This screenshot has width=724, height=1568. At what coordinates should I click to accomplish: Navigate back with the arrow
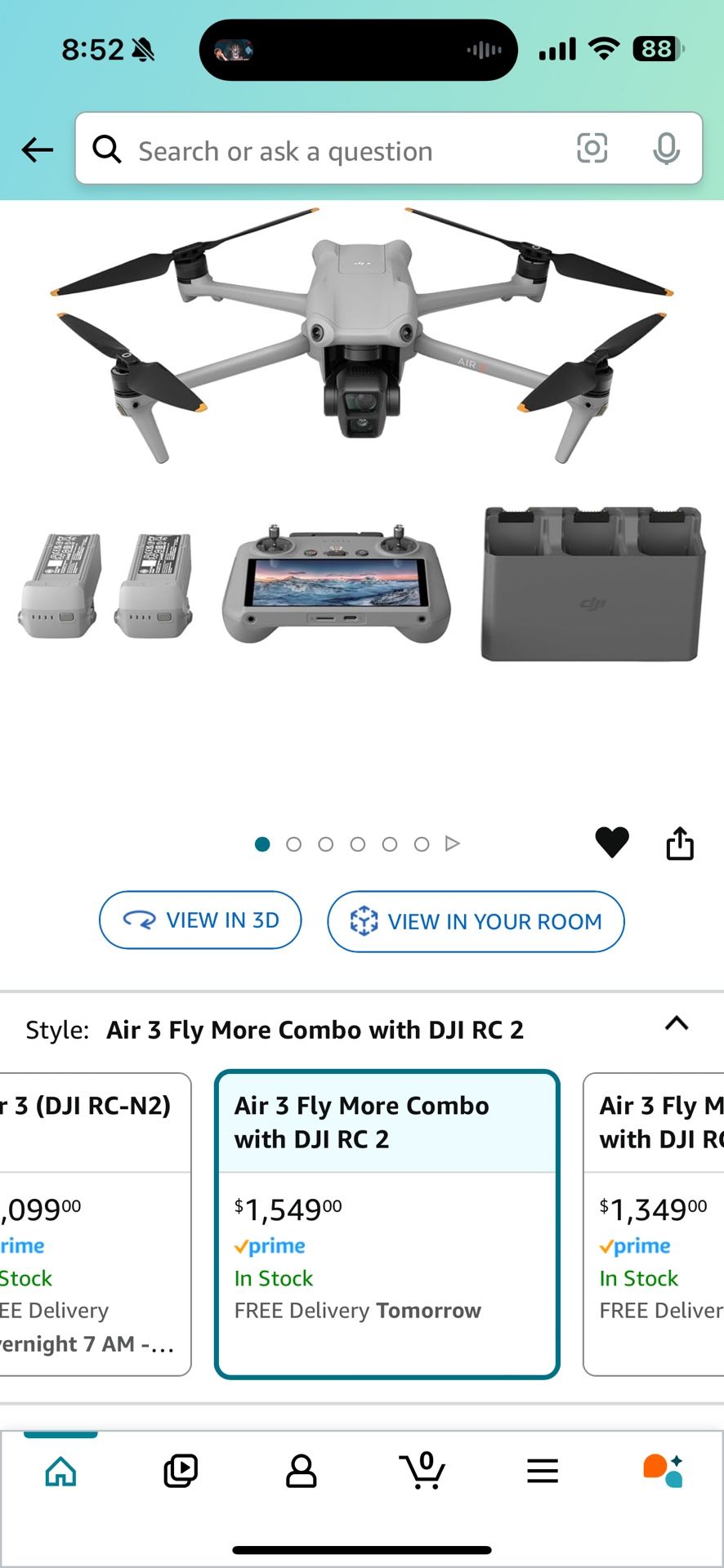coord(37,149)
